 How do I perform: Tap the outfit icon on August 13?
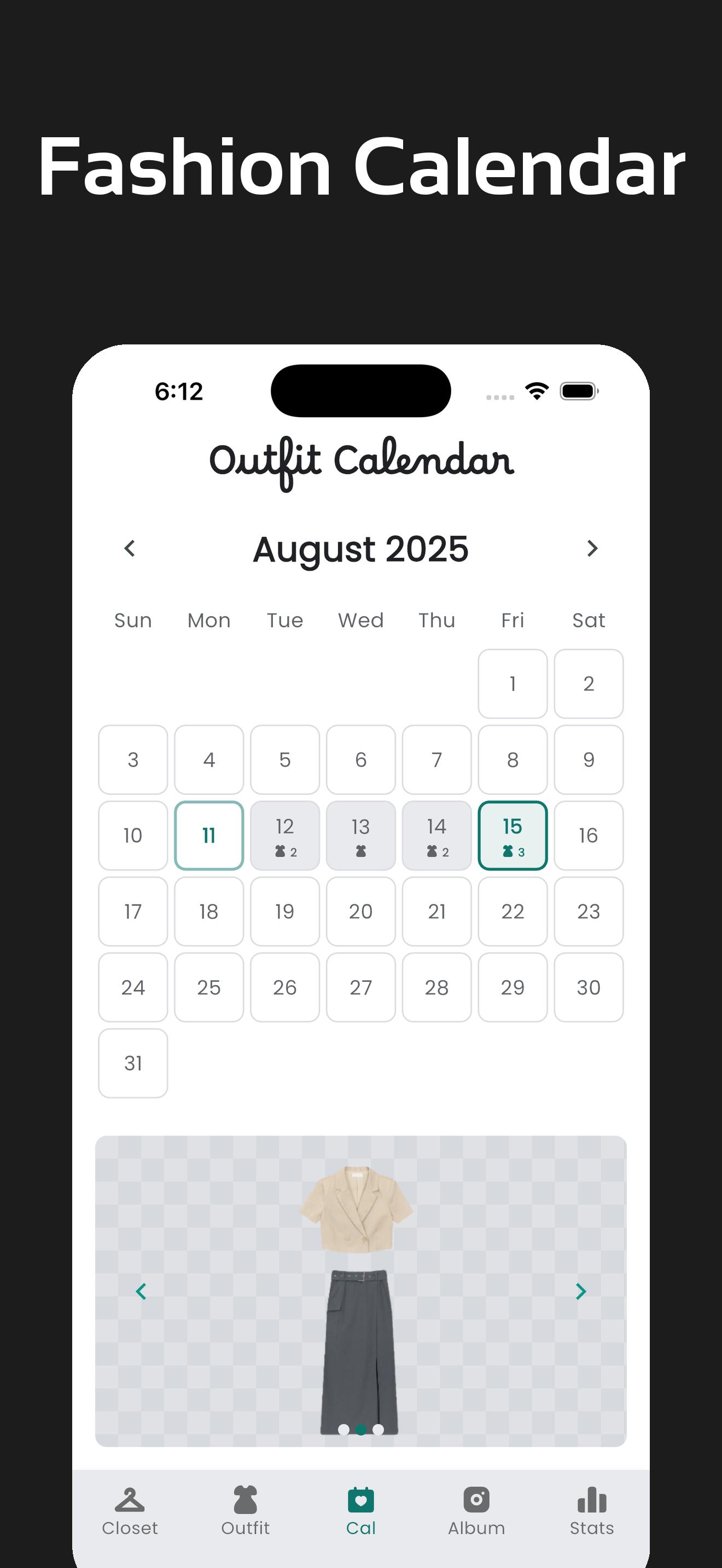(x=360, y=852)
